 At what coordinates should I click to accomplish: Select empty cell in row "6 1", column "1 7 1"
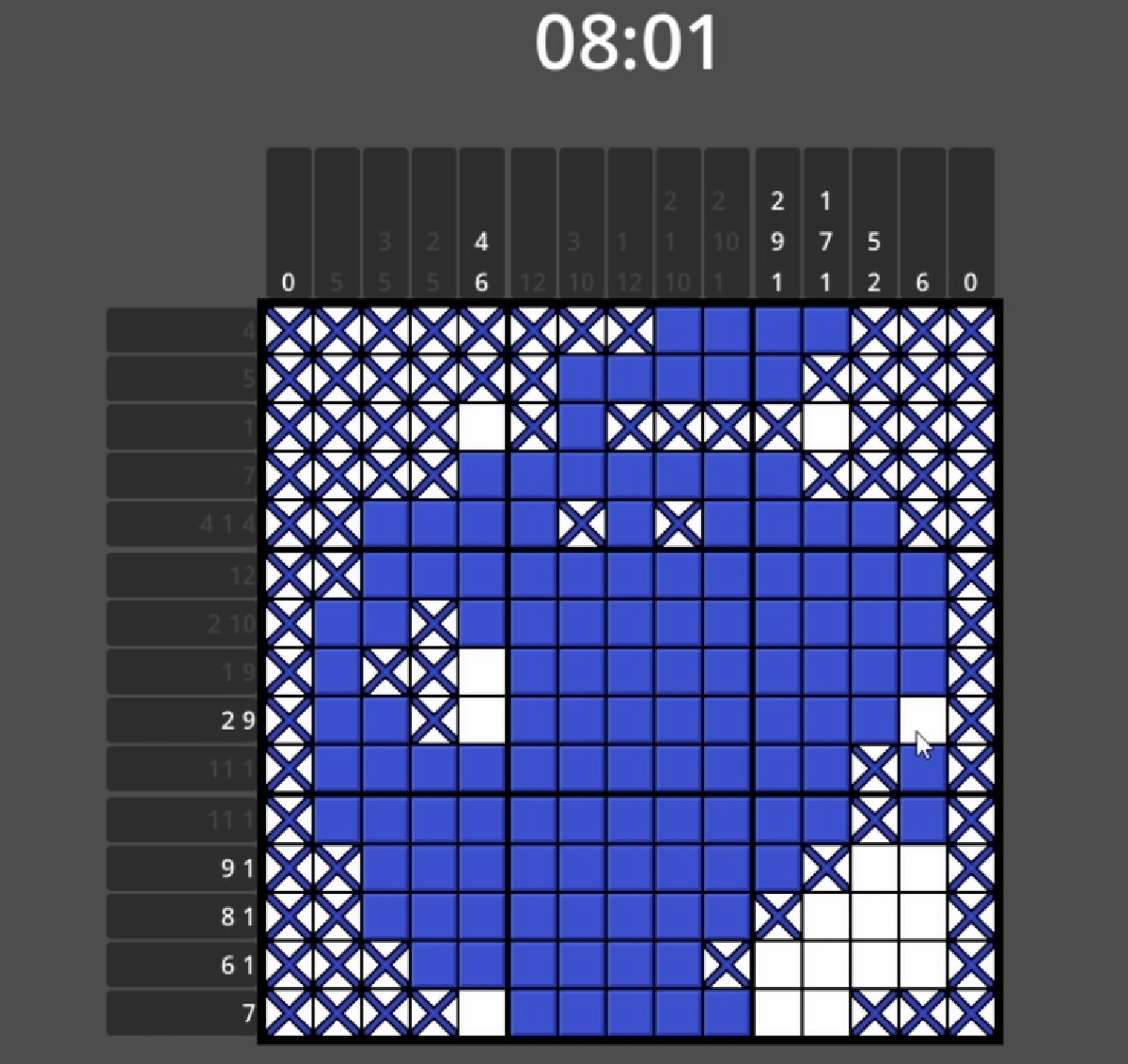(825, 964)
